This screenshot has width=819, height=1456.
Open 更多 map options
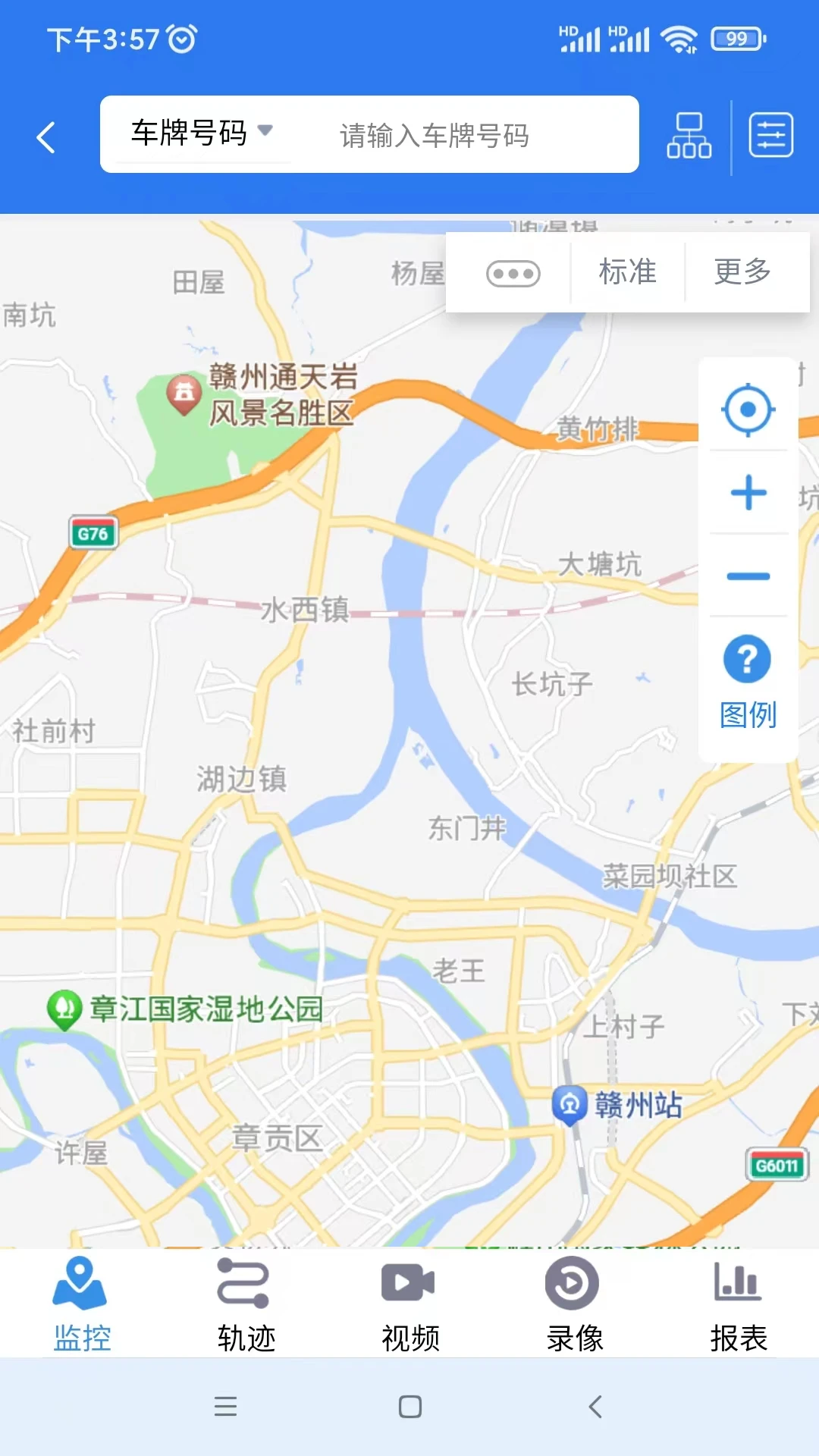(x=742, y=271)
